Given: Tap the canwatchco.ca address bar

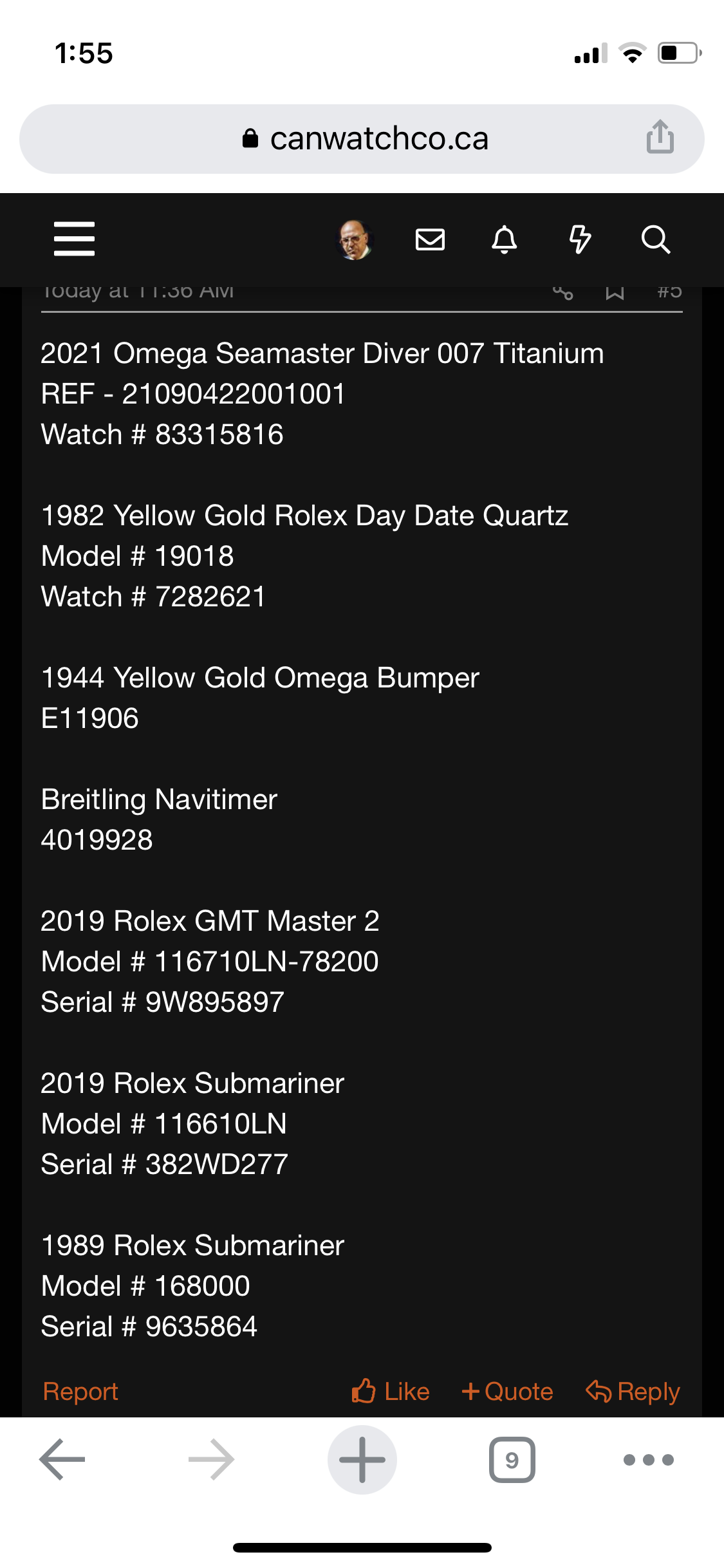Looking at the screenshot, I should [x=365, y=139].
